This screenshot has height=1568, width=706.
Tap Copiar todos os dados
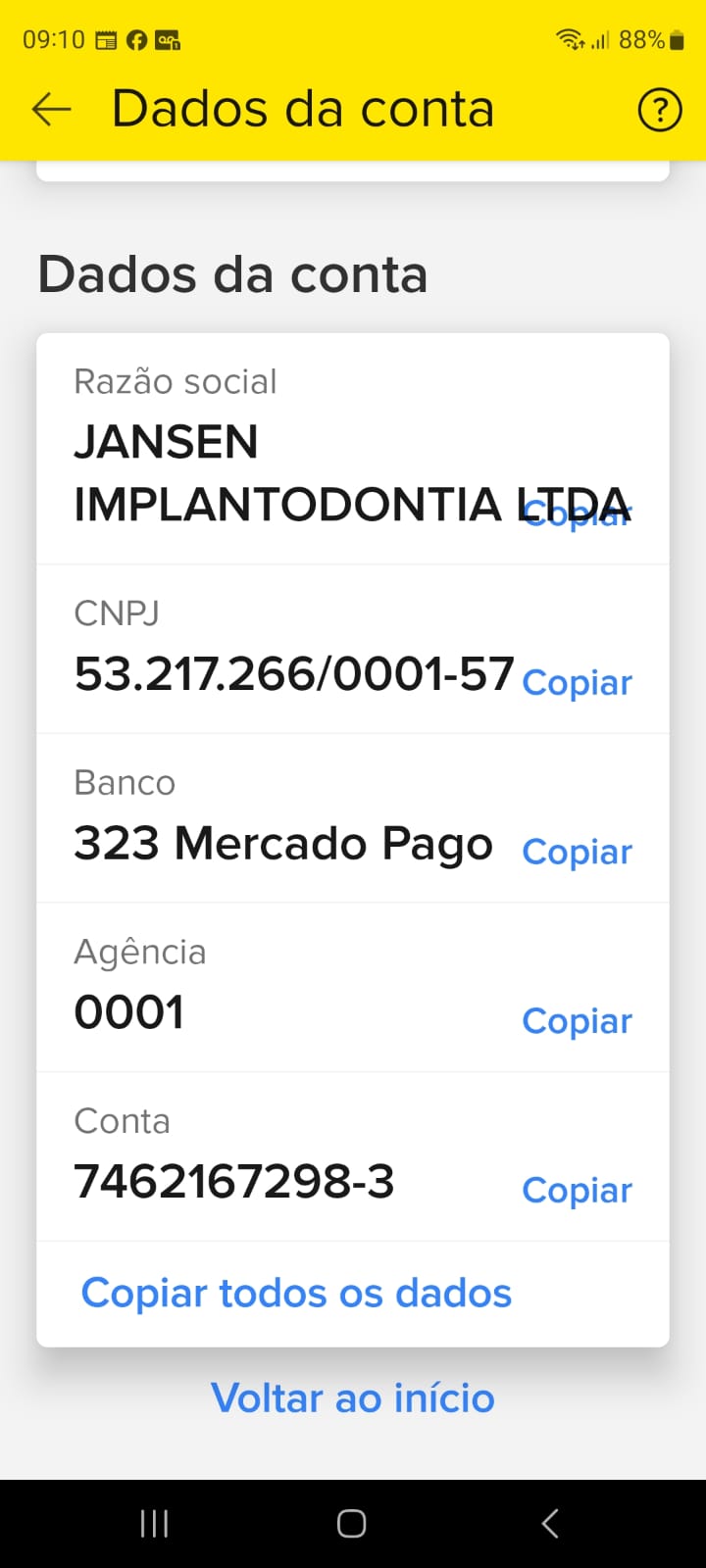(296, 1293)
